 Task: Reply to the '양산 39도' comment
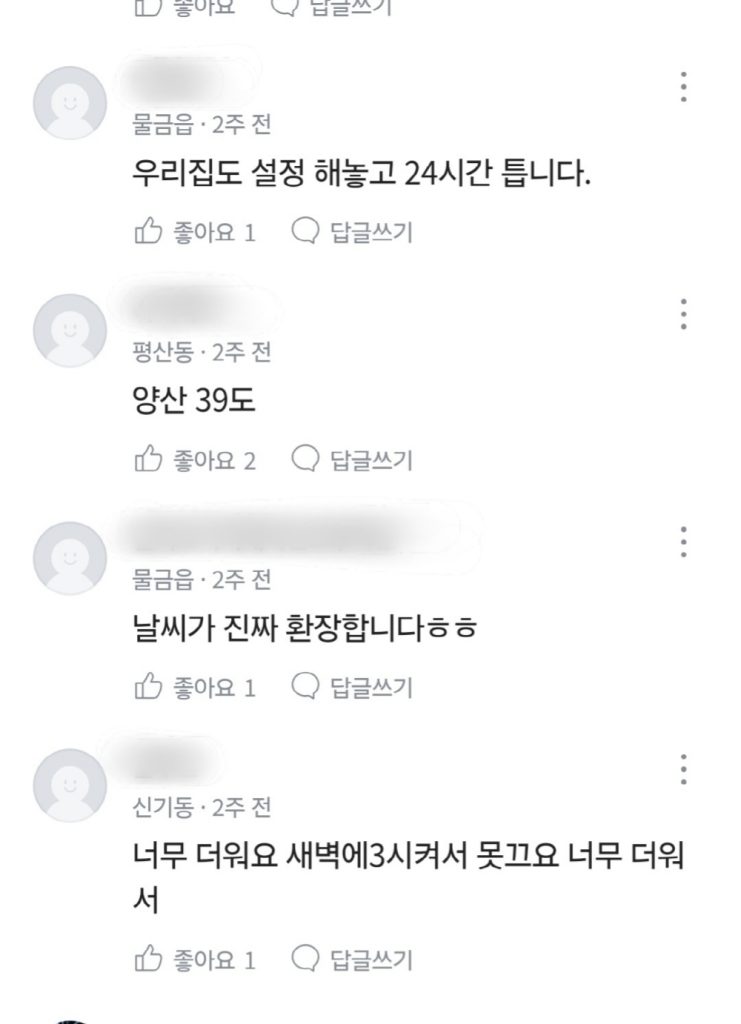click(352, 460)
